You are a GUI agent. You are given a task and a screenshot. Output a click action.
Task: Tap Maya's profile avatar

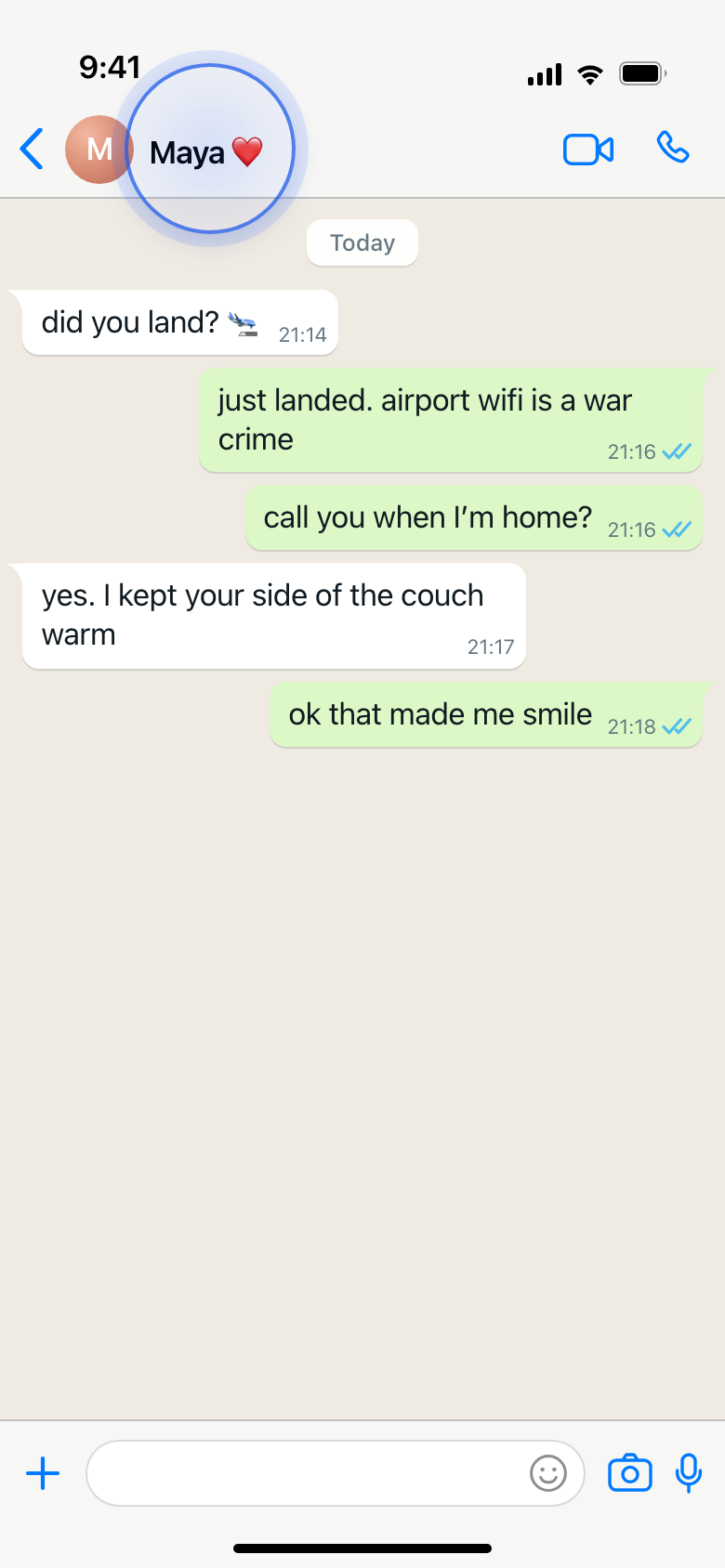click(x=99, y=150)
